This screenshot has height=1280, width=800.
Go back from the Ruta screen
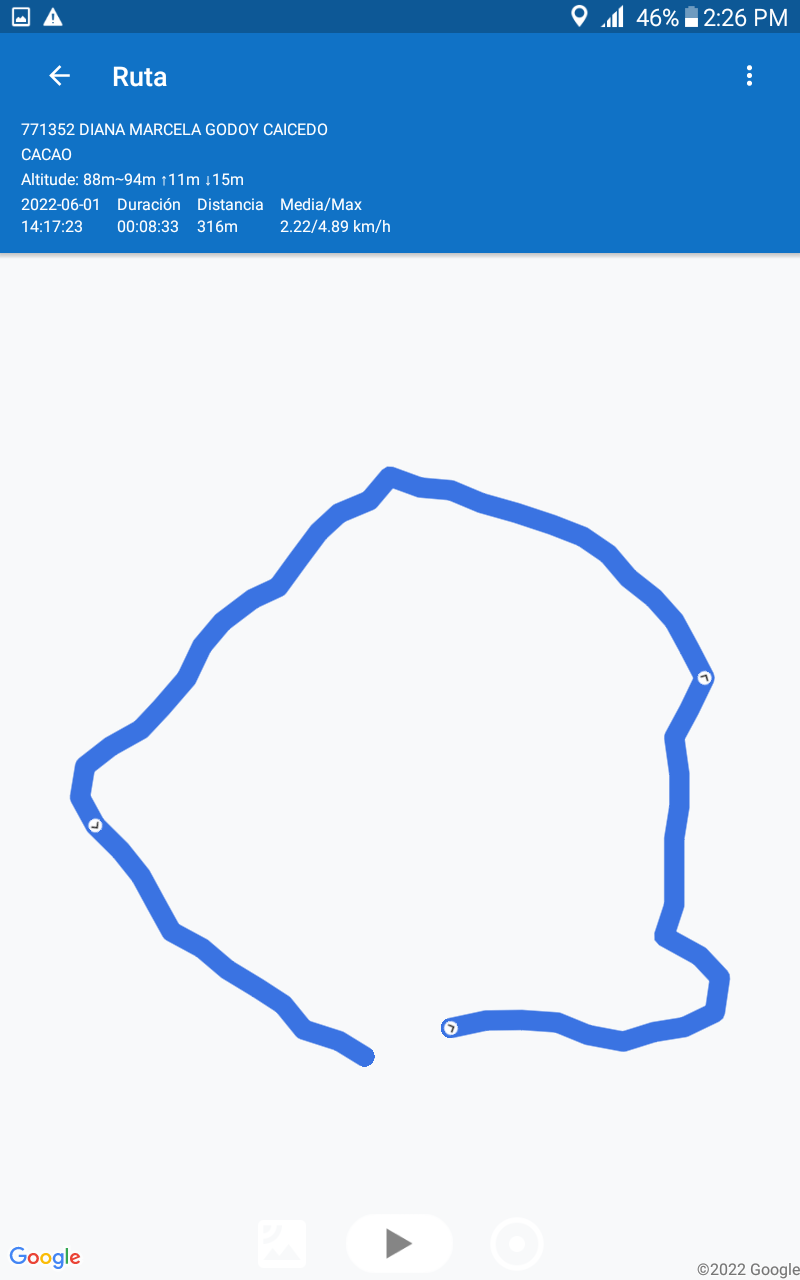click(x=59, y=76)
